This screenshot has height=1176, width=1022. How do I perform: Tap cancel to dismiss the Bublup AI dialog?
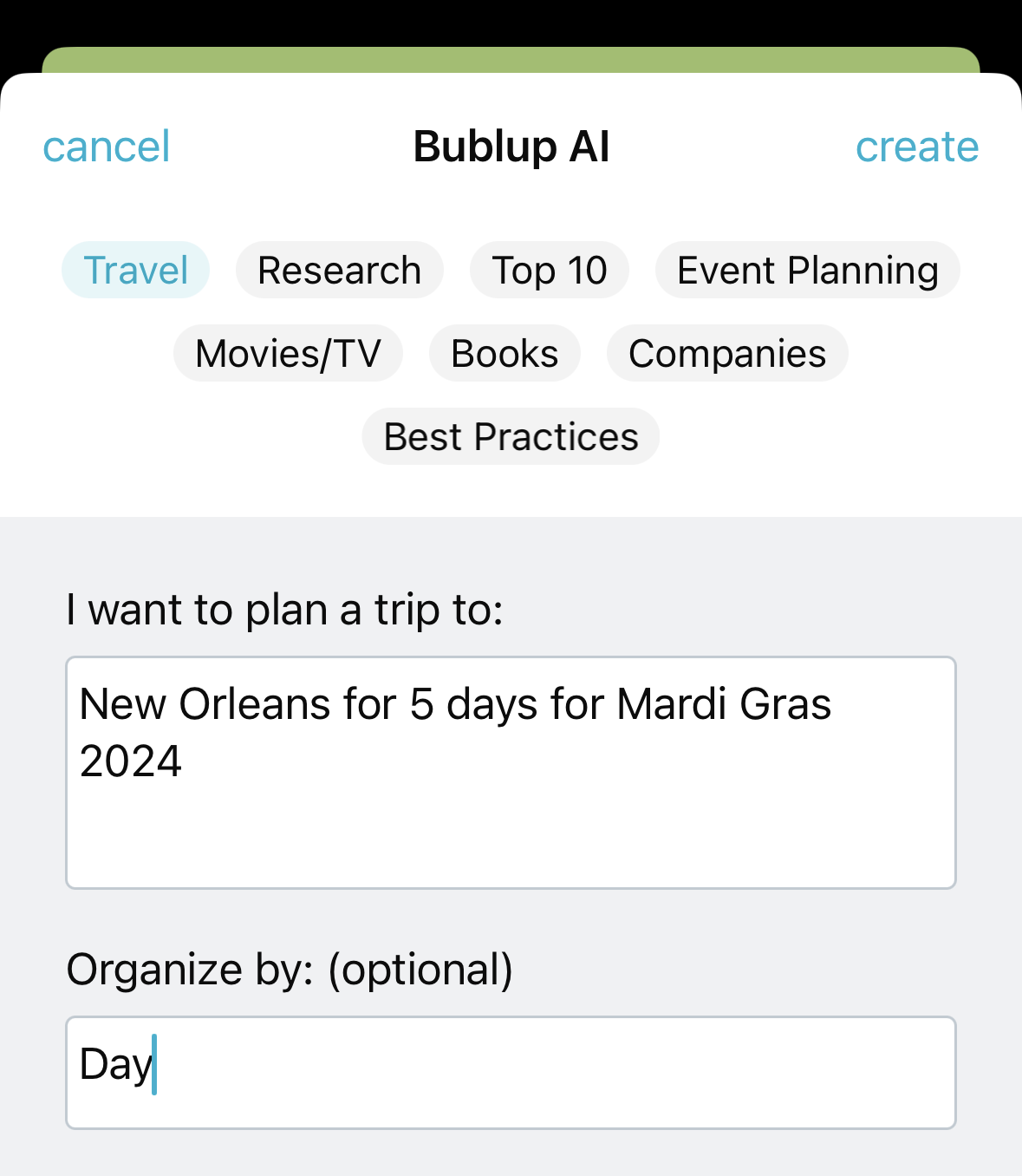pos(105,146)
